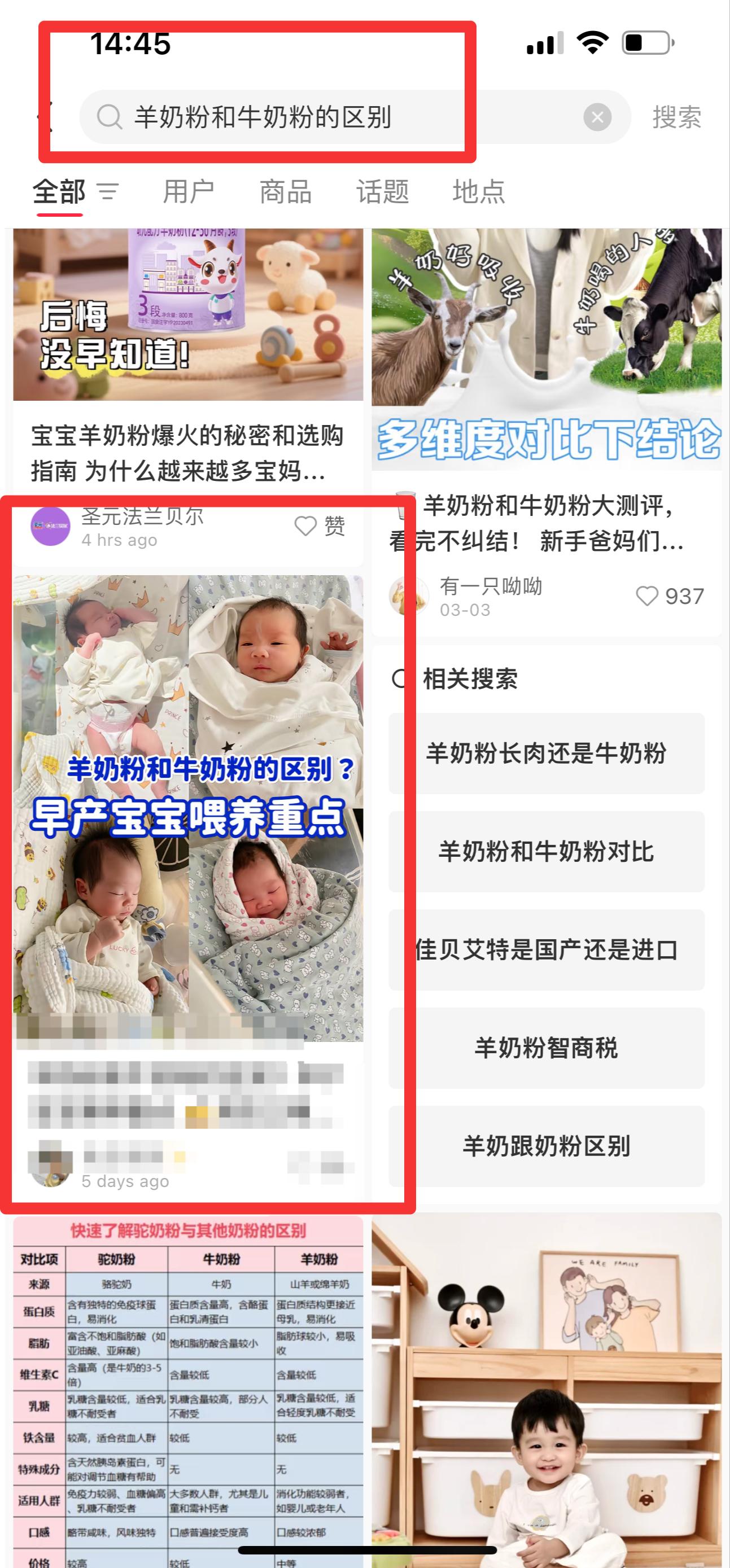Screen dimensions: 730x1568
Task: Tap the 搜索 button
Action: tap(677, 117)
